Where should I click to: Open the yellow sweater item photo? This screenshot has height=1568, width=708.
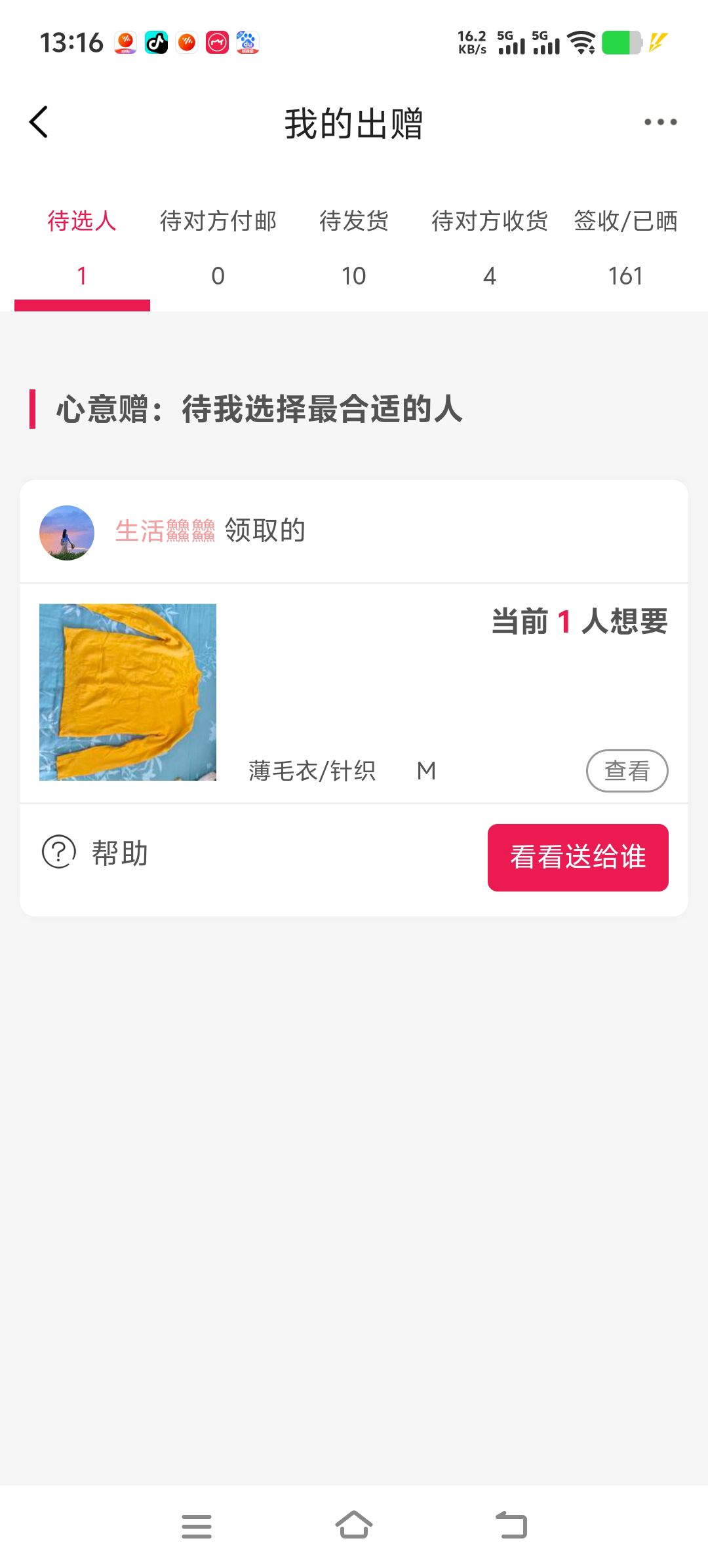coord(128,692)
